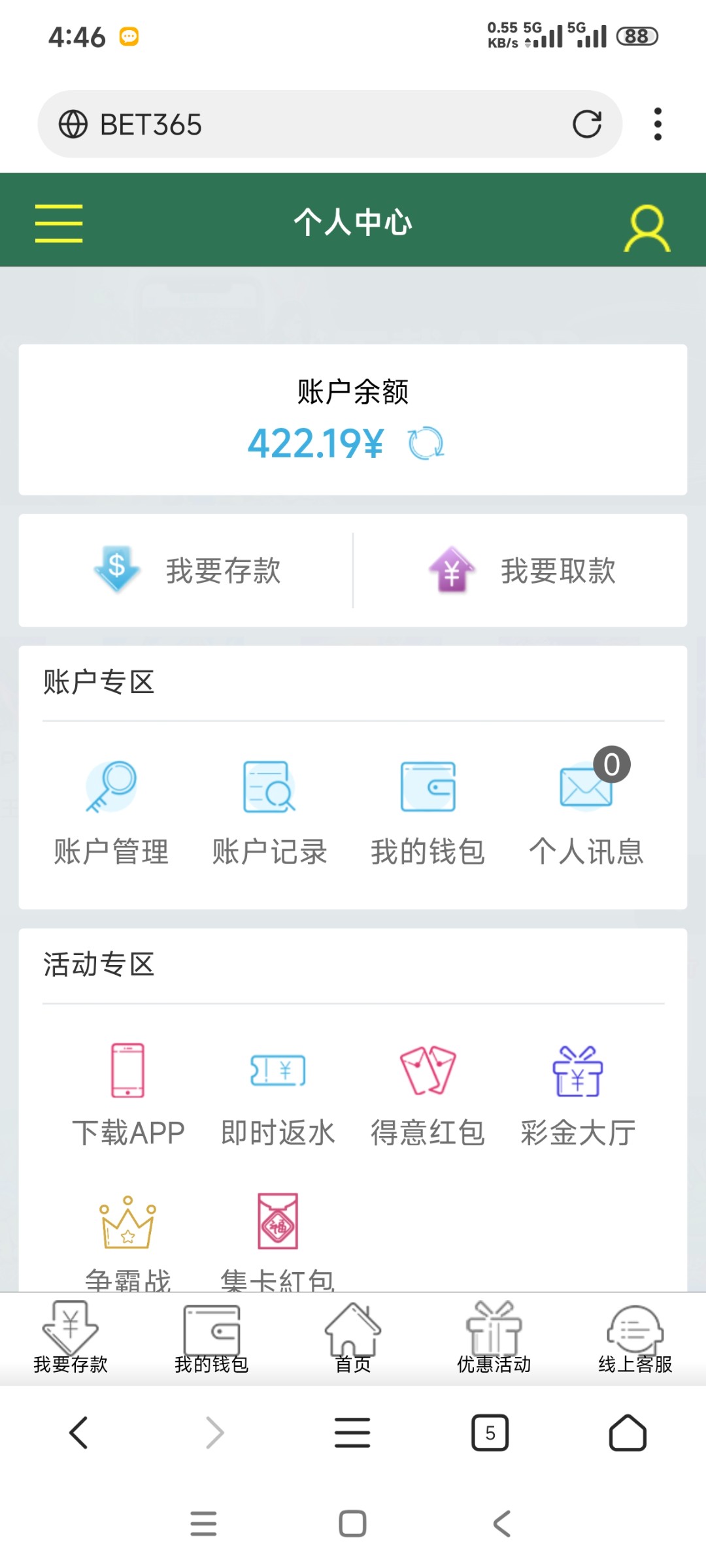Open 我的钱包 in the account section
This screenshot has width=706, height=1568.
click(428, 812)
